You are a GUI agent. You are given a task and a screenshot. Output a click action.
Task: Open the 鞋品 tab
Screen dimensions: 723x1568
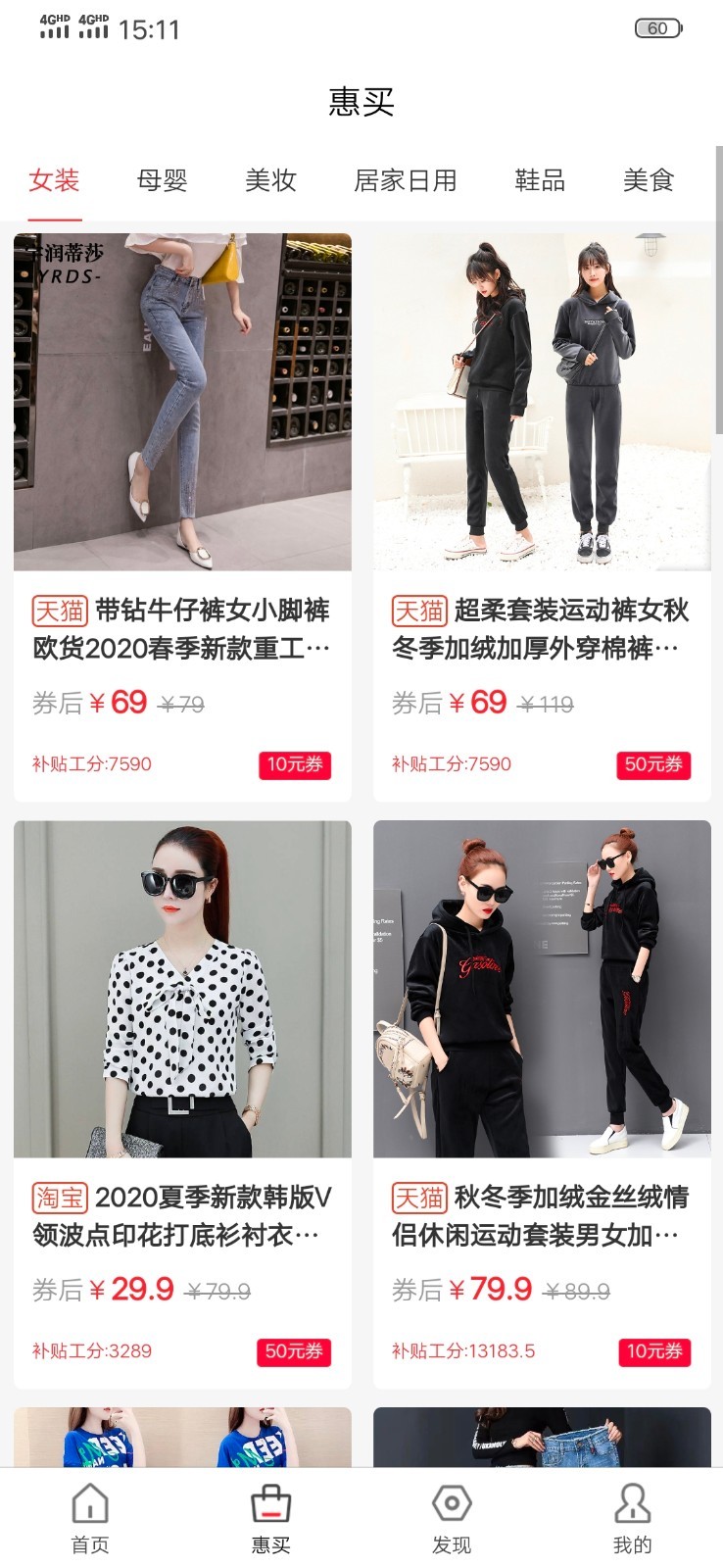point(540,180)
